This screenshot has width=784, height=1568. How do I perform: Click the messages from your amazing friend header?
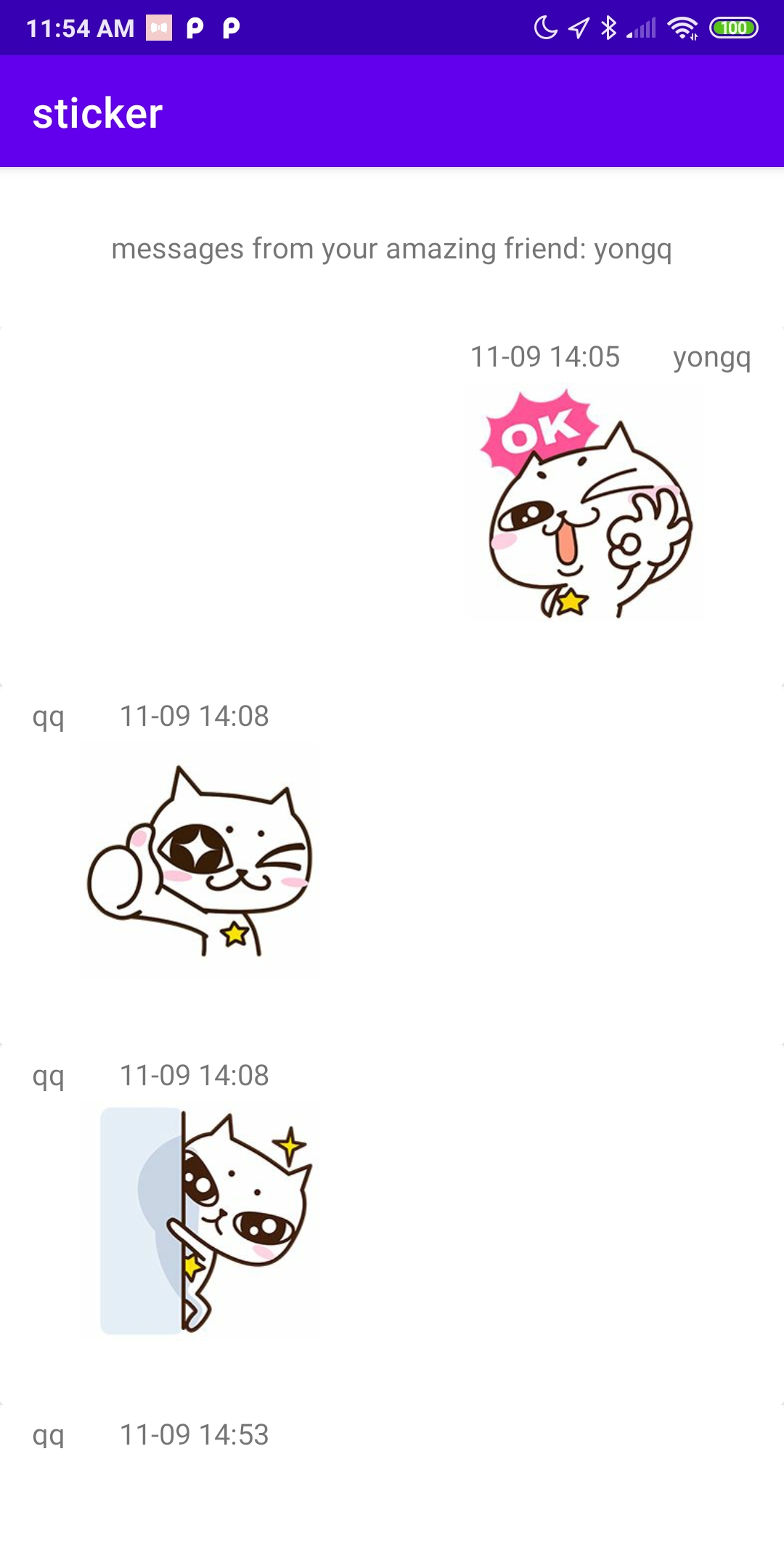[x=392, y=249]
